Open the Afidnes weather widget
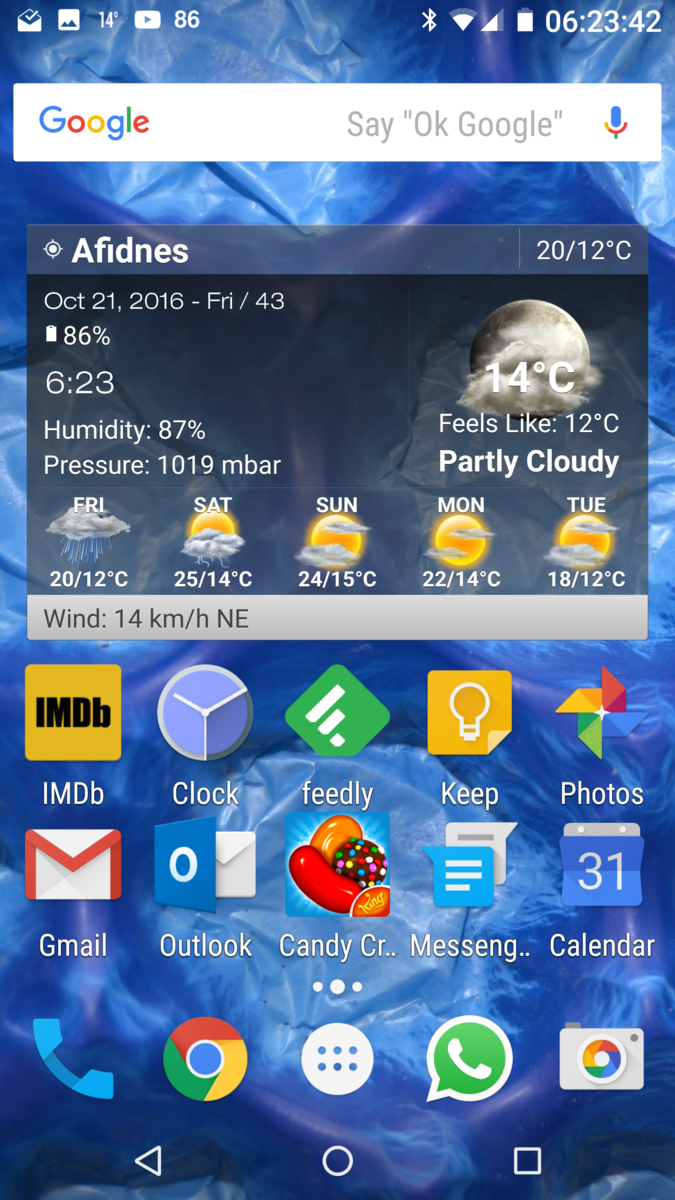The height and width of the screenshot is (1200, 675). [337, 430]
